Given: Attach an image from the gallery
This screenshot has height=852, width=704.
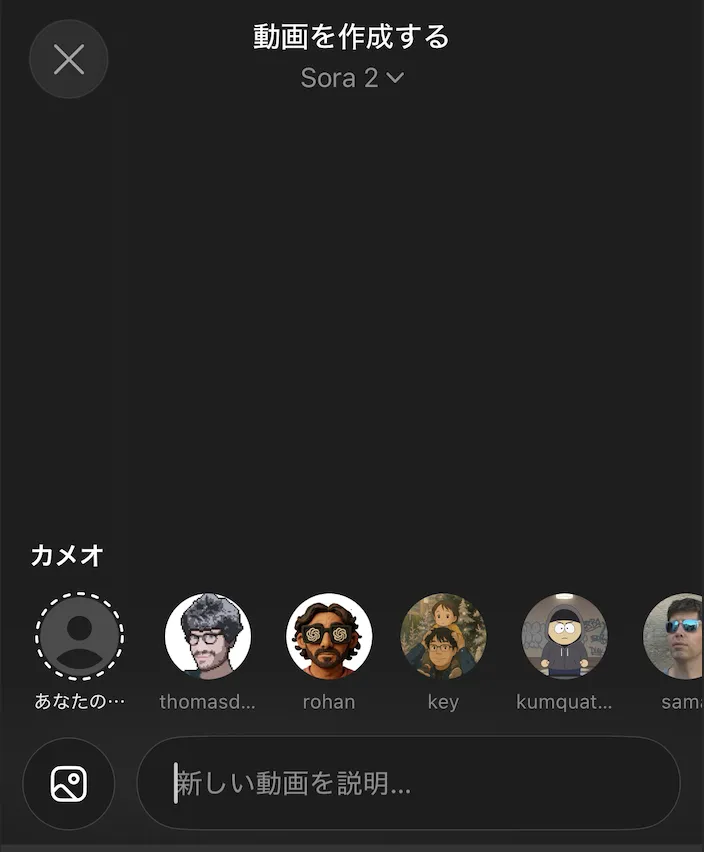Looking at the screenshot, I should 69,783.
